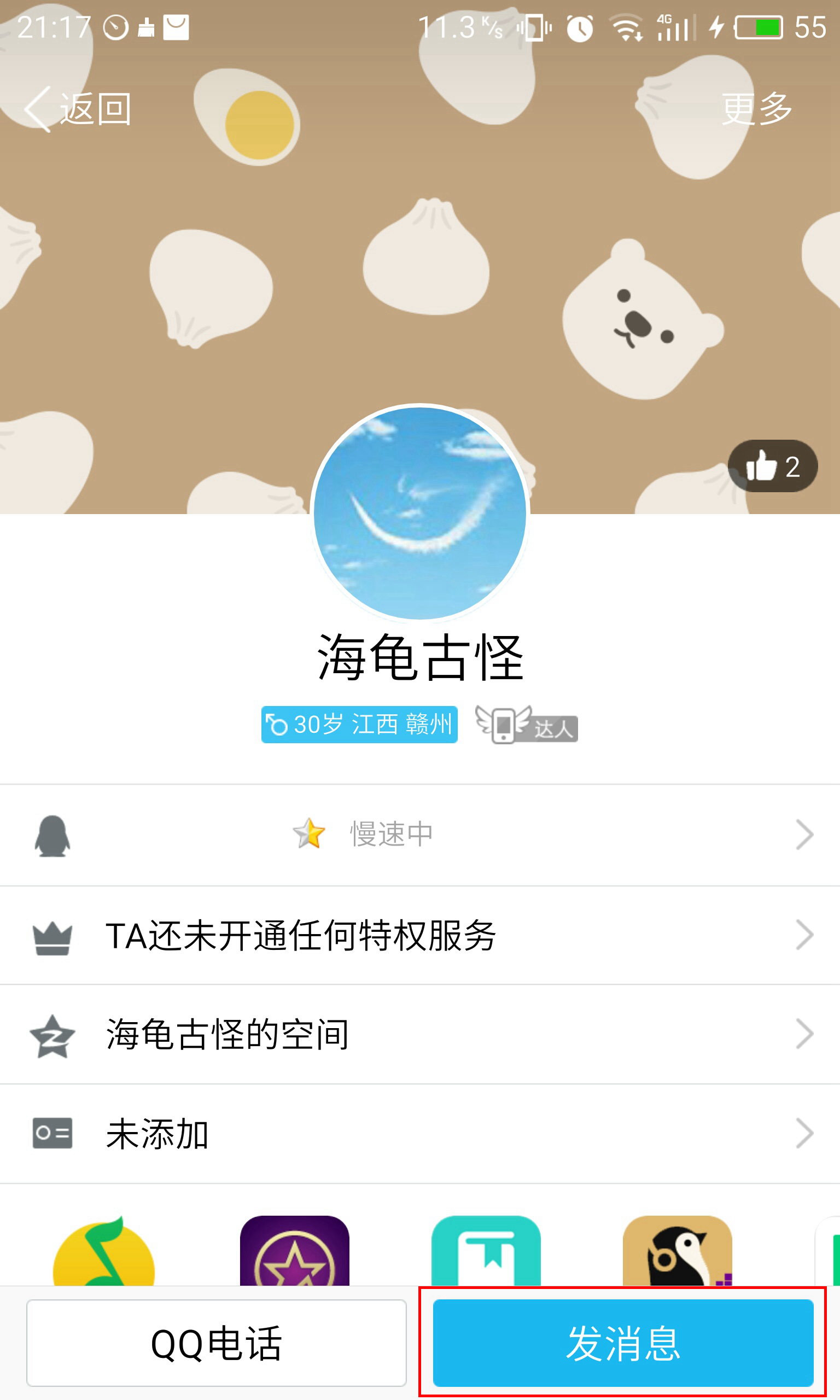This screenshot has height=1400, width=840.
Task: Like this profile with the thumbs-up
Action: (773, 466)
